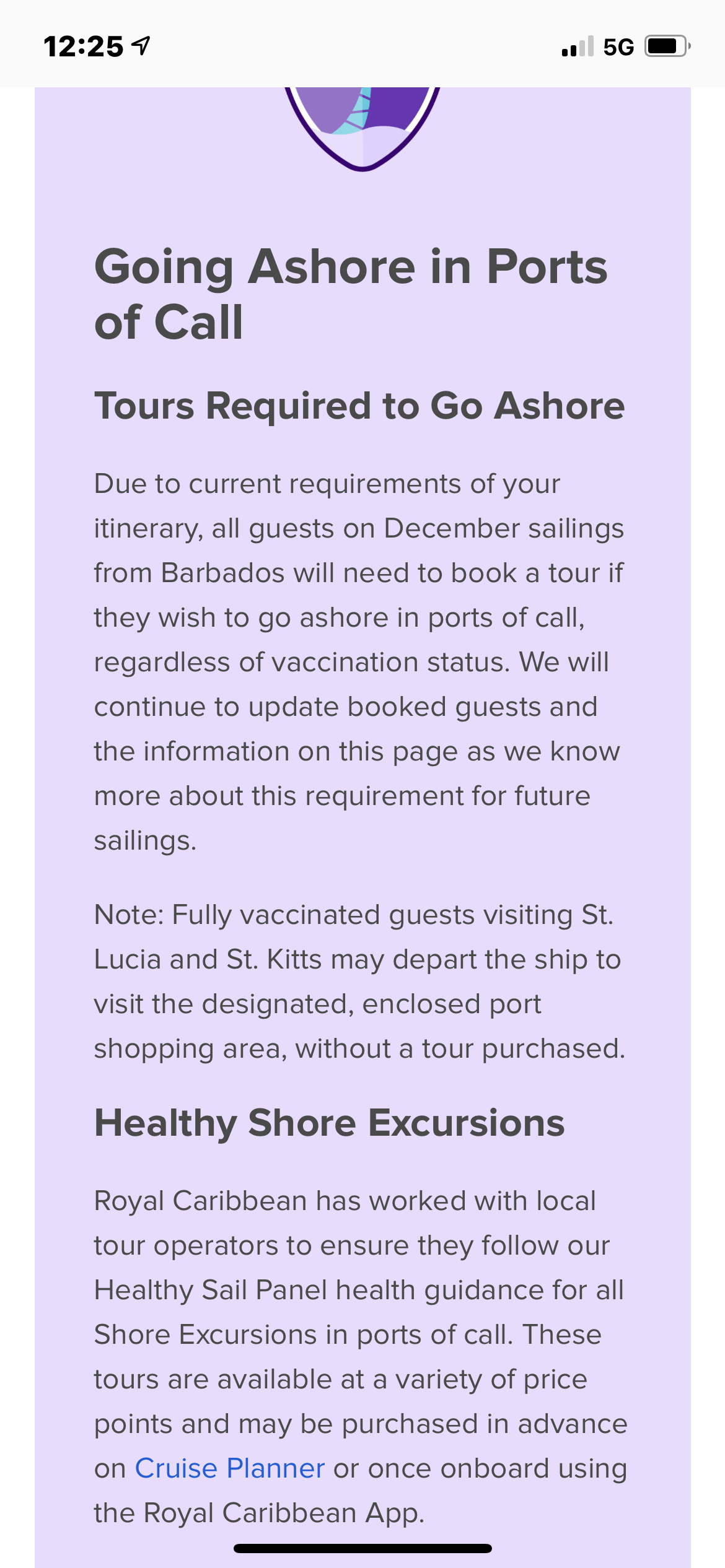Open the Cruise Planner link

pyautogui.click(x=230, y=1468)
